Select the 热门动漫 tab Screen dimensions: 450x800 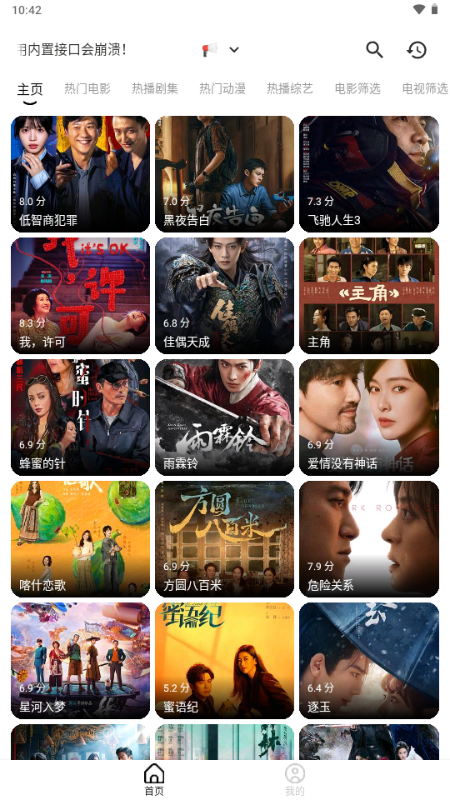[222, 88]
